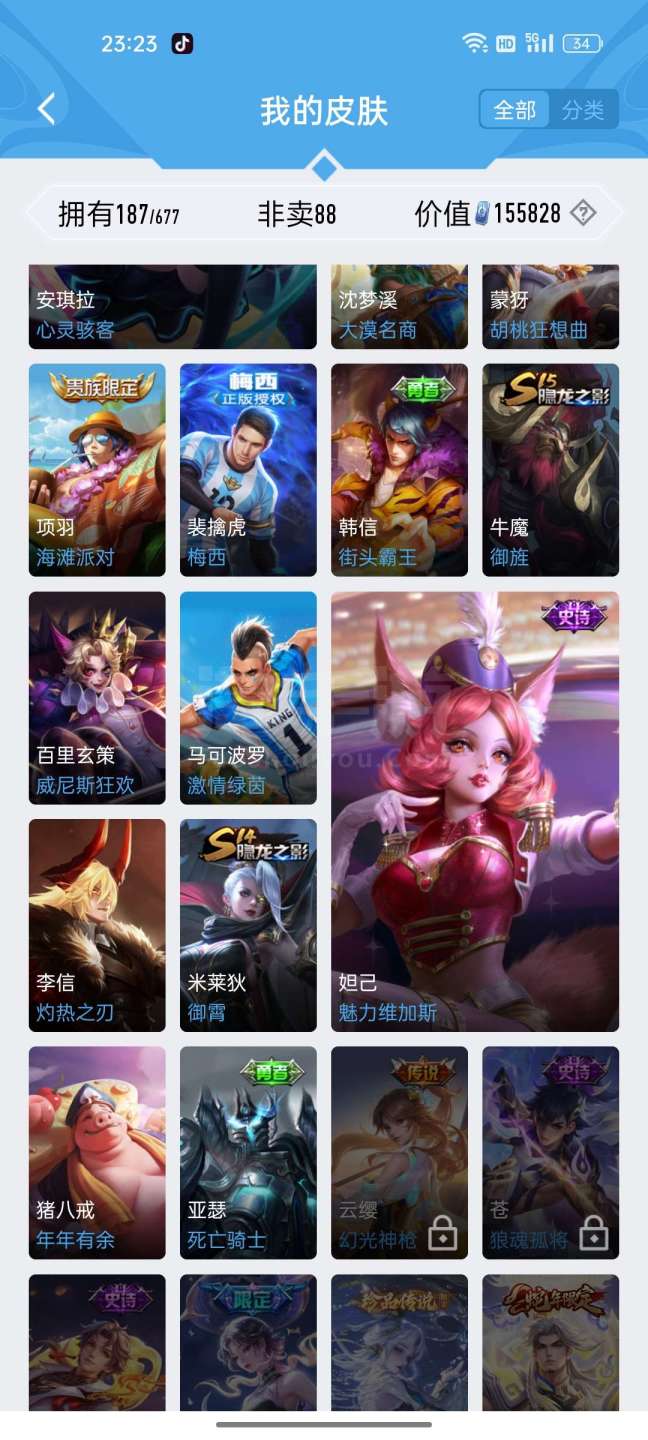Open the large 妲己 魅力维加斯 card

click(x=475, y=810)
